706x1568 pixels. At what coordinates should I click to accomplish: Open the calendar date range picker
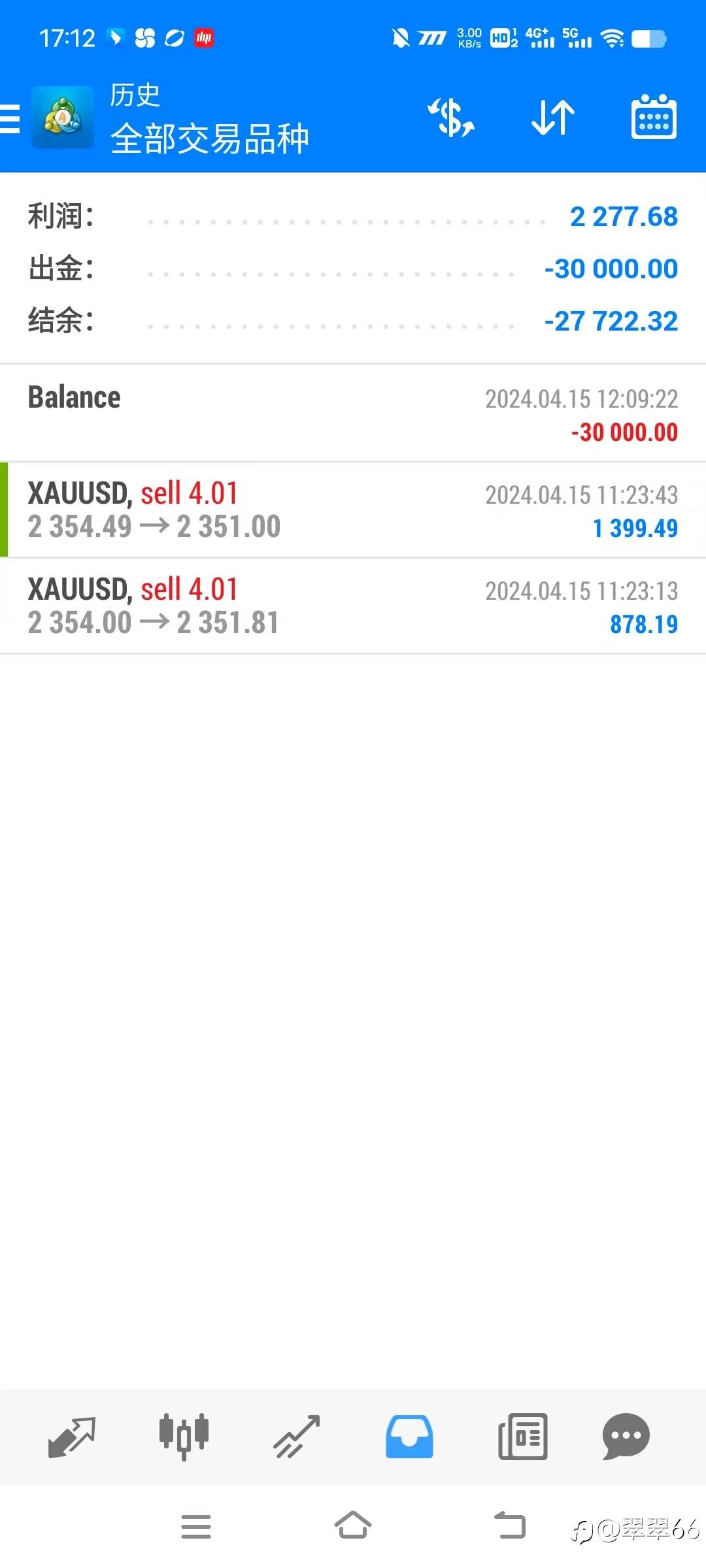click(653, 118)
